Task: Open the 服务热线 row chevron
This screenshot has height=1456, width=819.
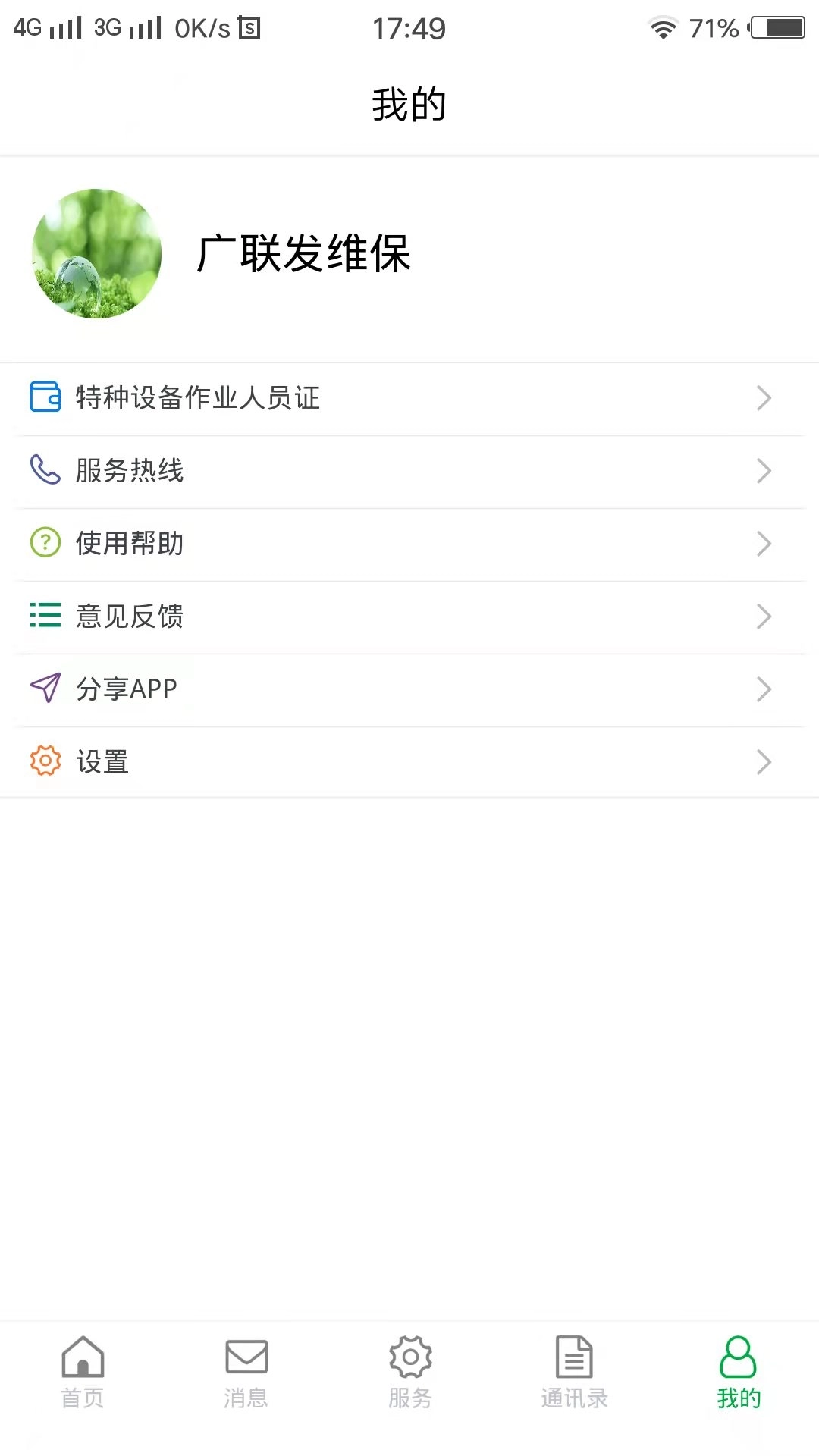Action: [764, 471]
